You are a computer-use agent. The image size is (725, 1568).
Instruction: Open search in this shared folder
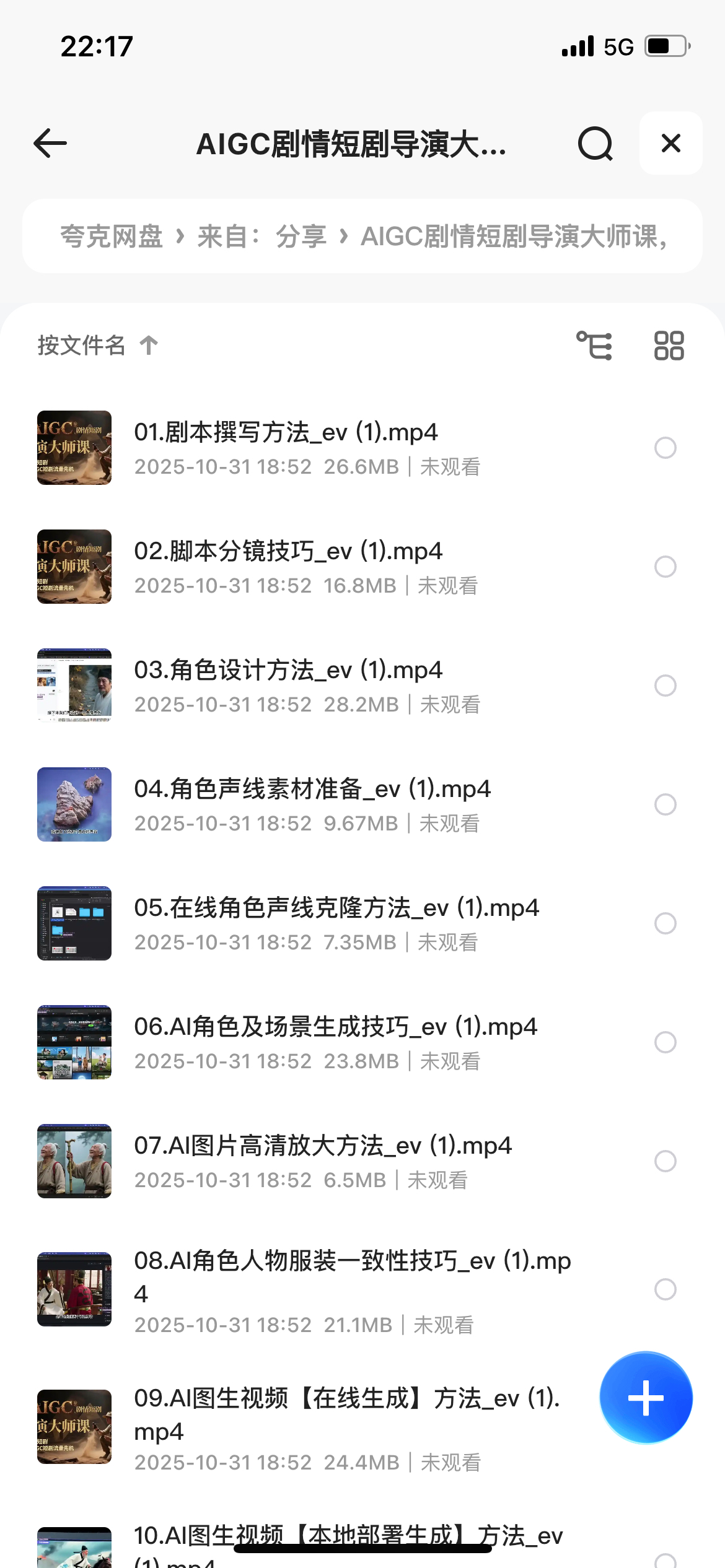[595, 144]
